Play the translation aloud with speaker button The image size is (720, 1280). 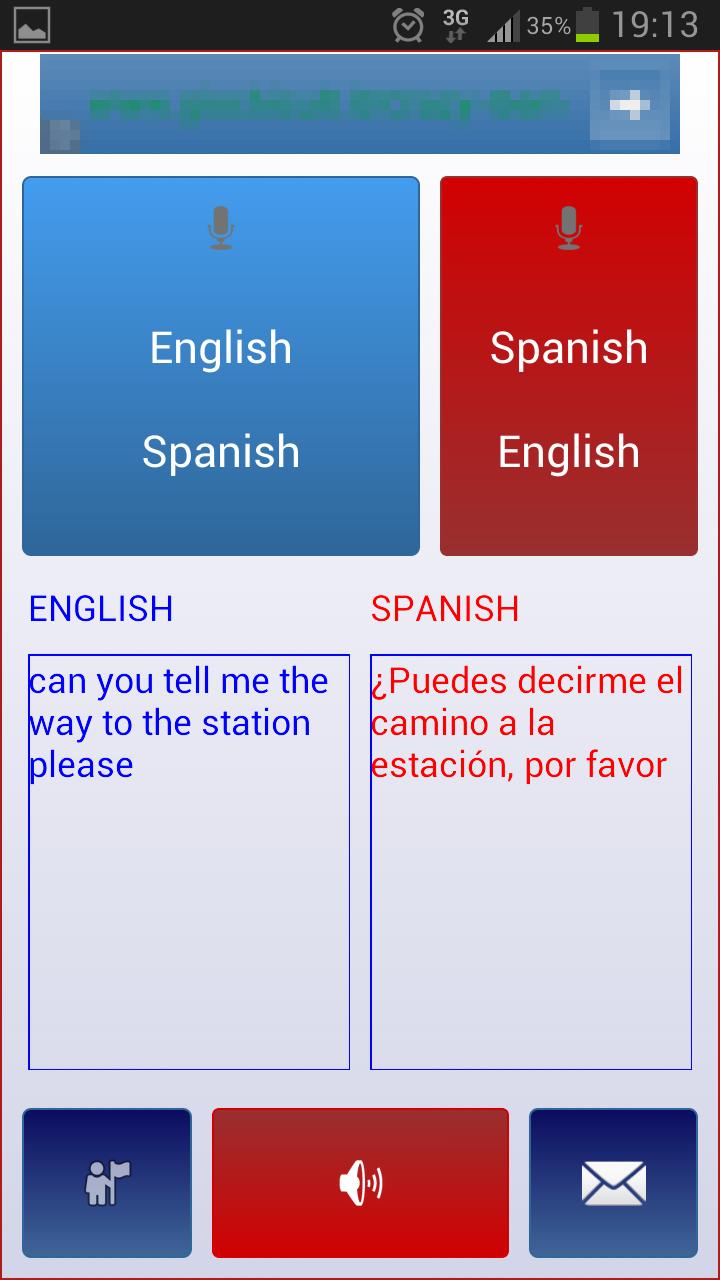coord(360,1183)
